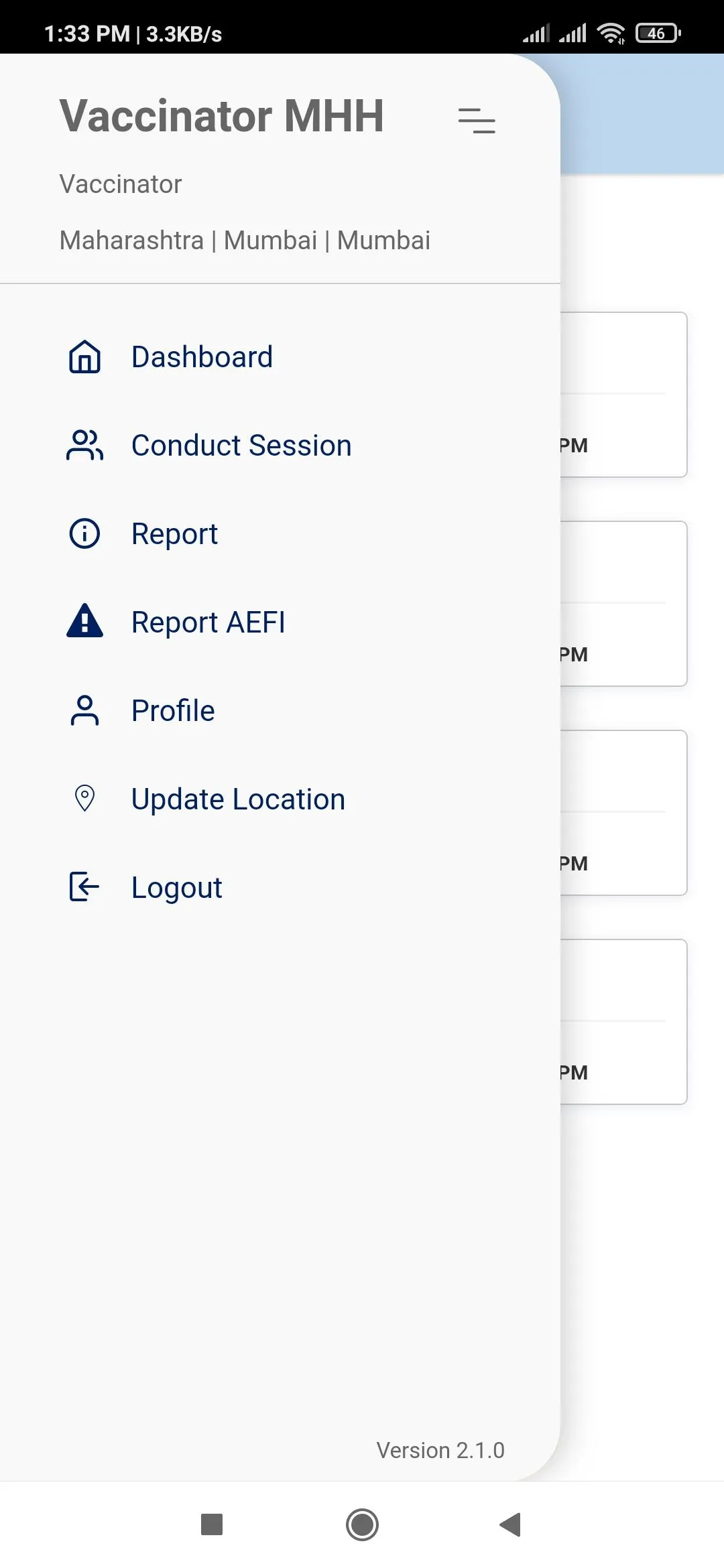Choose Update Location from the menu

tap(237, 798)
